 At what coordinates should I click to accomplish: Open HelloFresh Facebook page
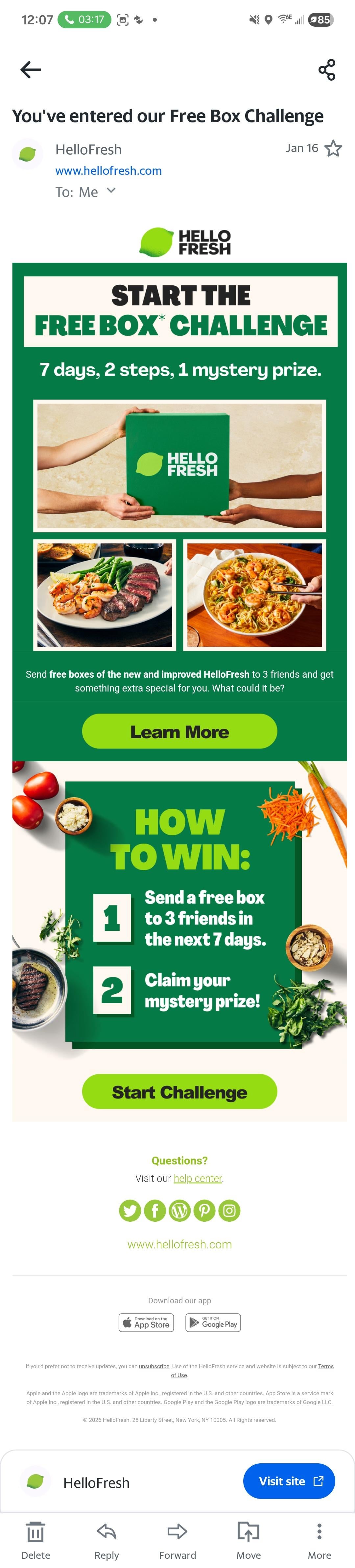154,1211
